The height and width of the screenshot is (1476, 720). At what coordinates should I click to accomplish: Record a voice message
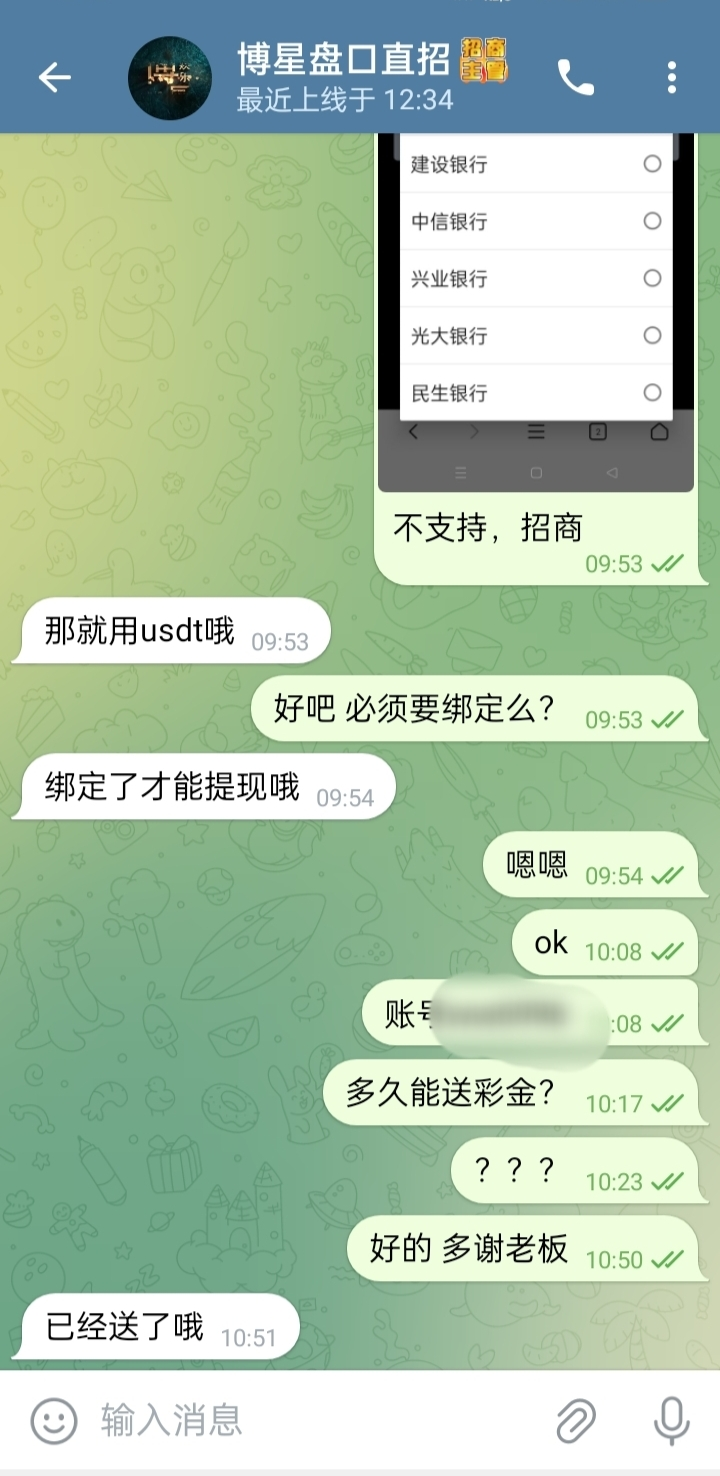(670, 1420)
